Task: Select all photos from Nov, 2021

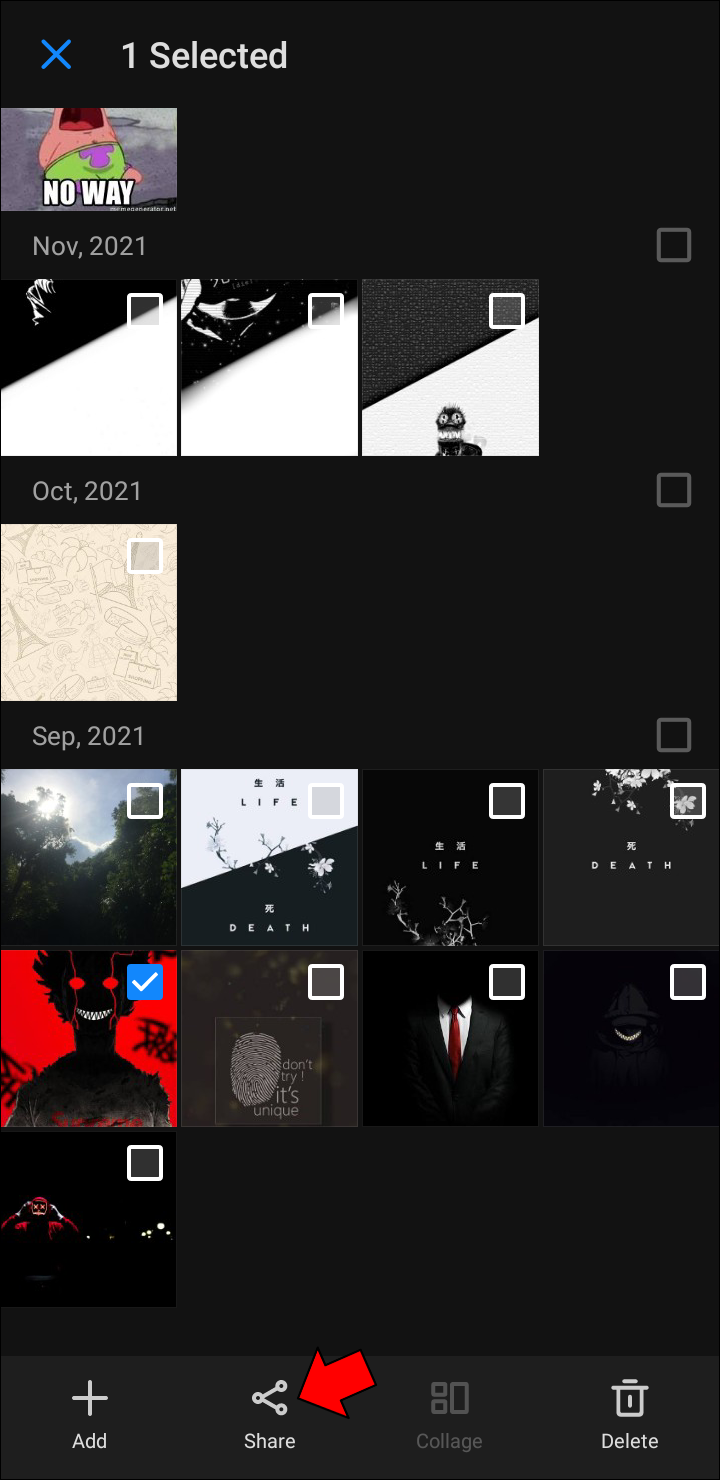Action: click(673, 245)
